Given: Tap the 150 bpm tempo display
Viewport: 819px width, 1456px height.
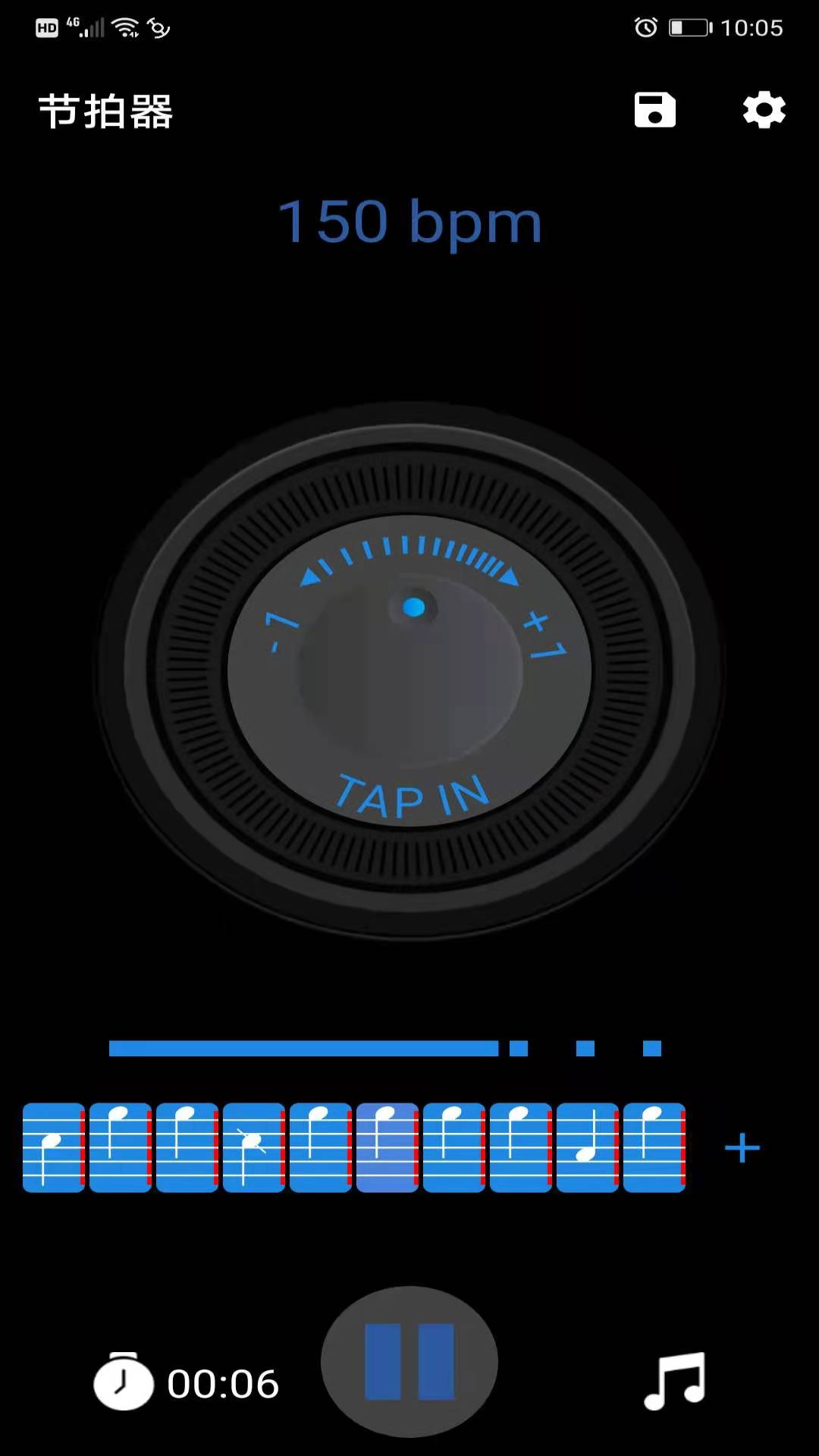Looking at the screenshot, I should (409, 221).
